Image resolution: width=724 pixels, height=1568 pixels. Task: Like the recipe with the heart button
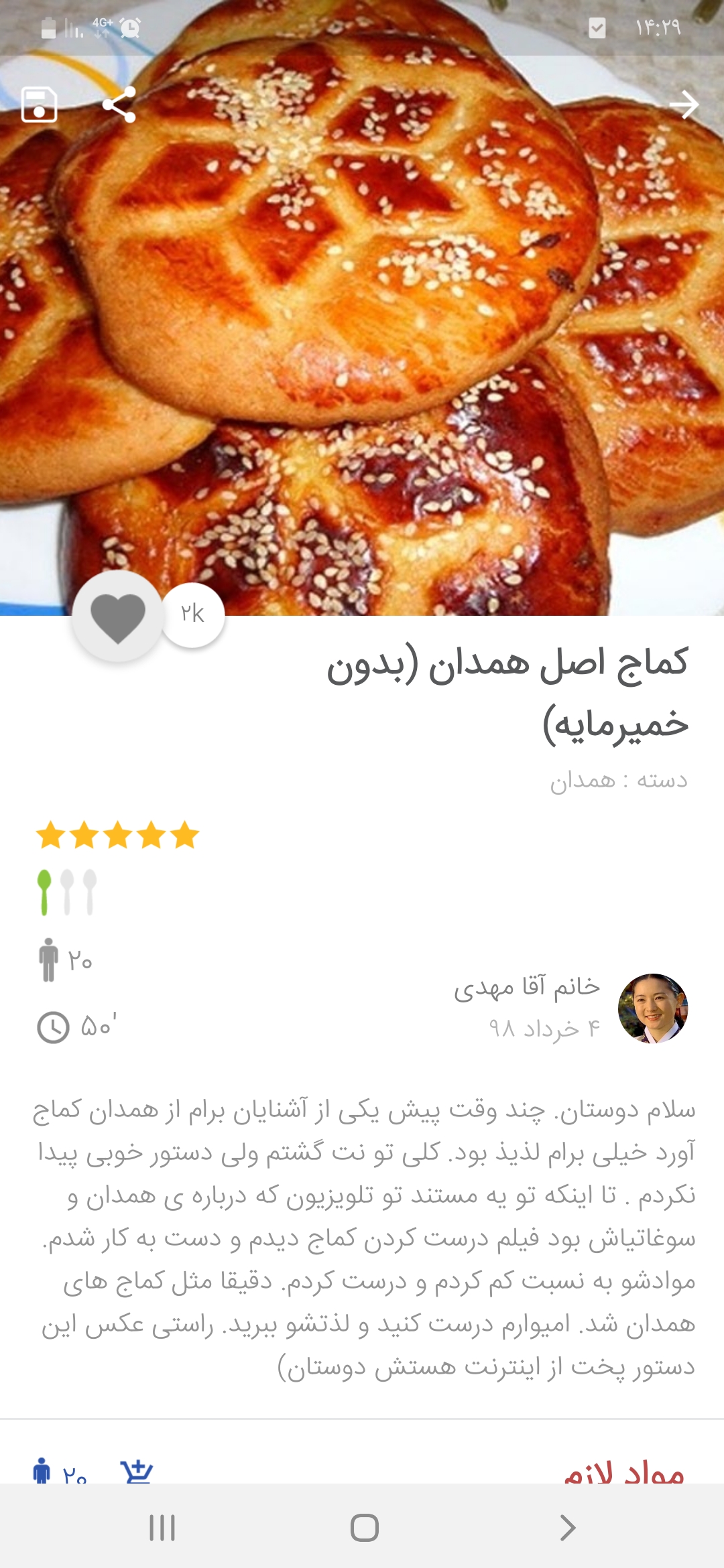click(x=118, y=616)
